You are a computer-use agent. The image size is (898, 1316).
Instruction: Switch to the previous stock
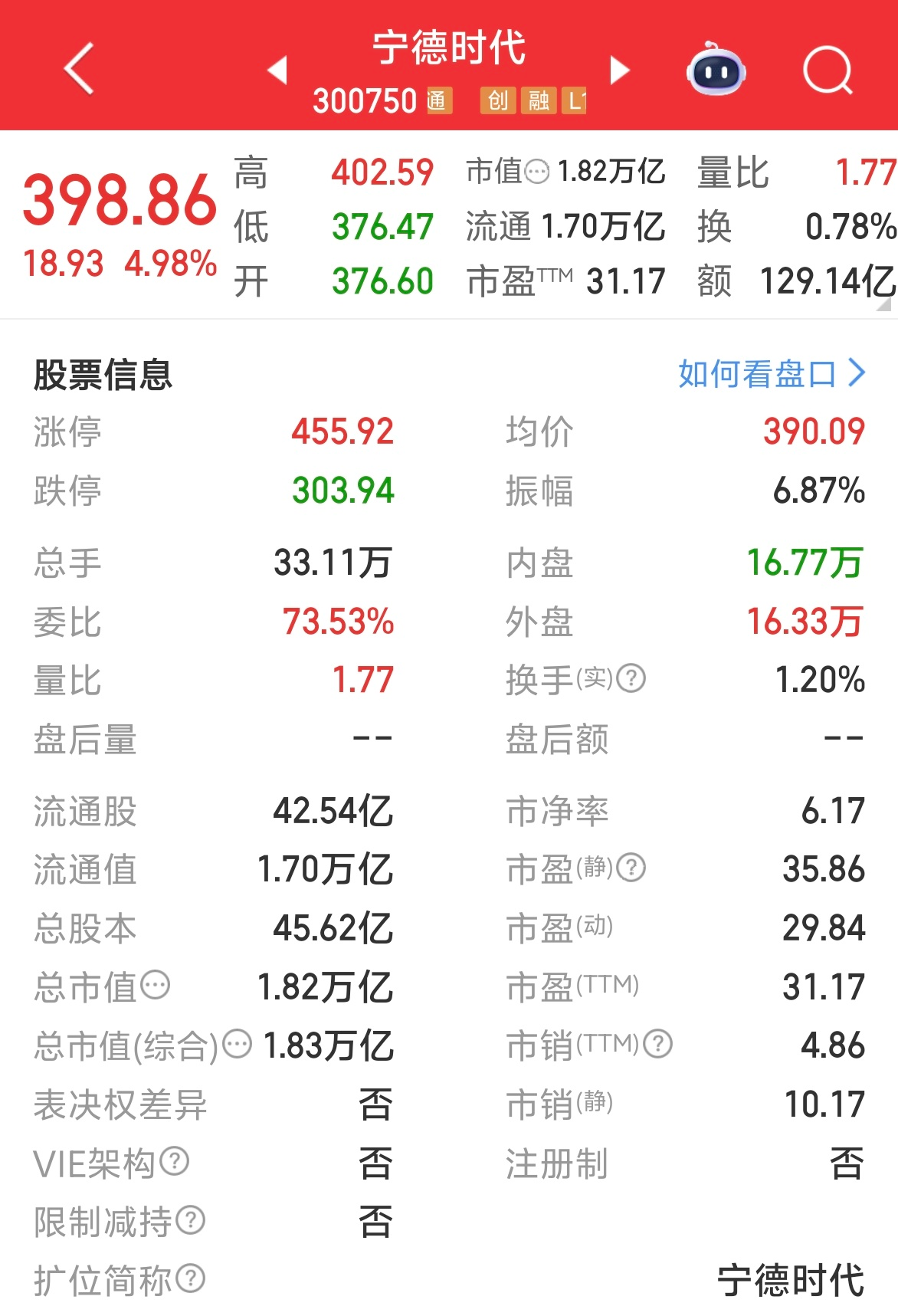(278, 70)
